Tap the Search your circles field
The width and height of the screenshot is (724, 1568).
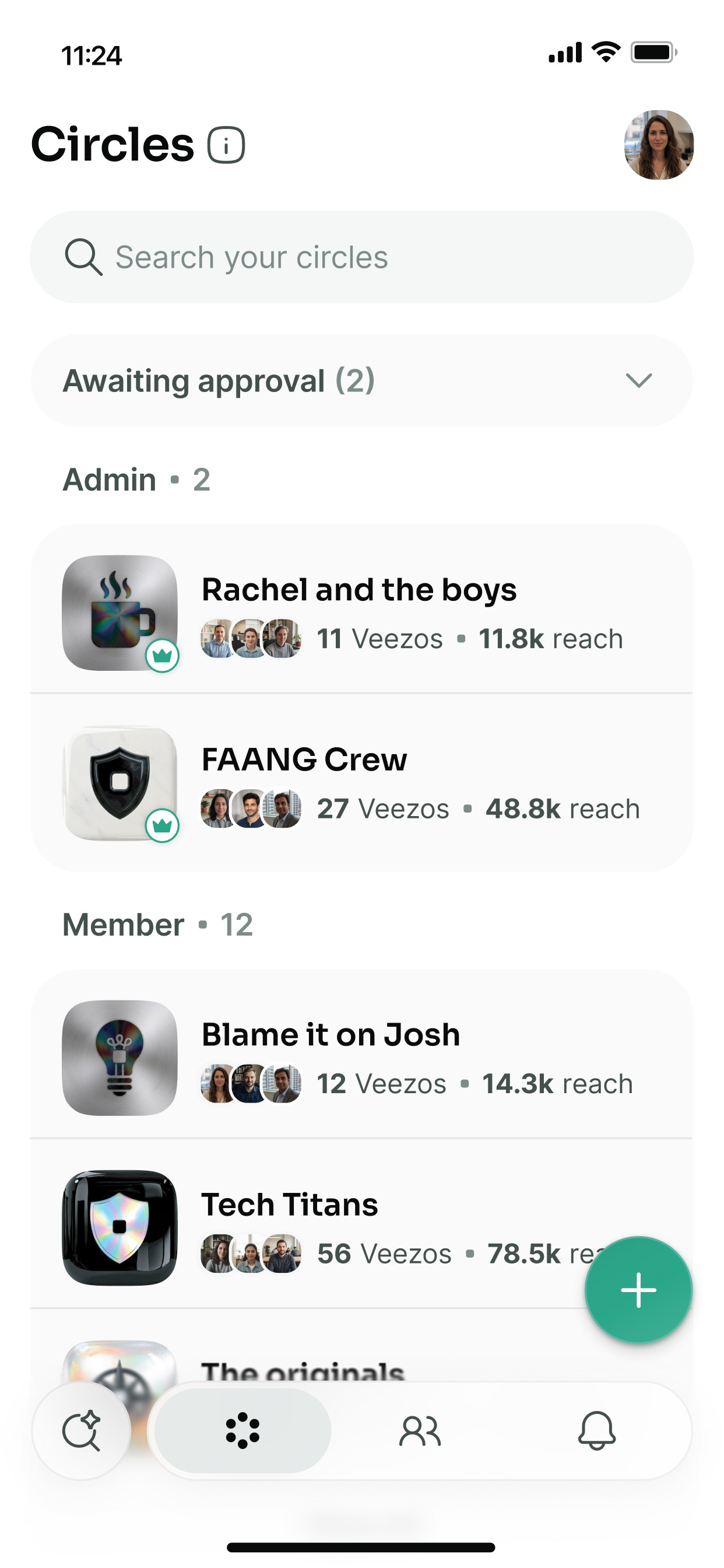(x=361, y=257)
